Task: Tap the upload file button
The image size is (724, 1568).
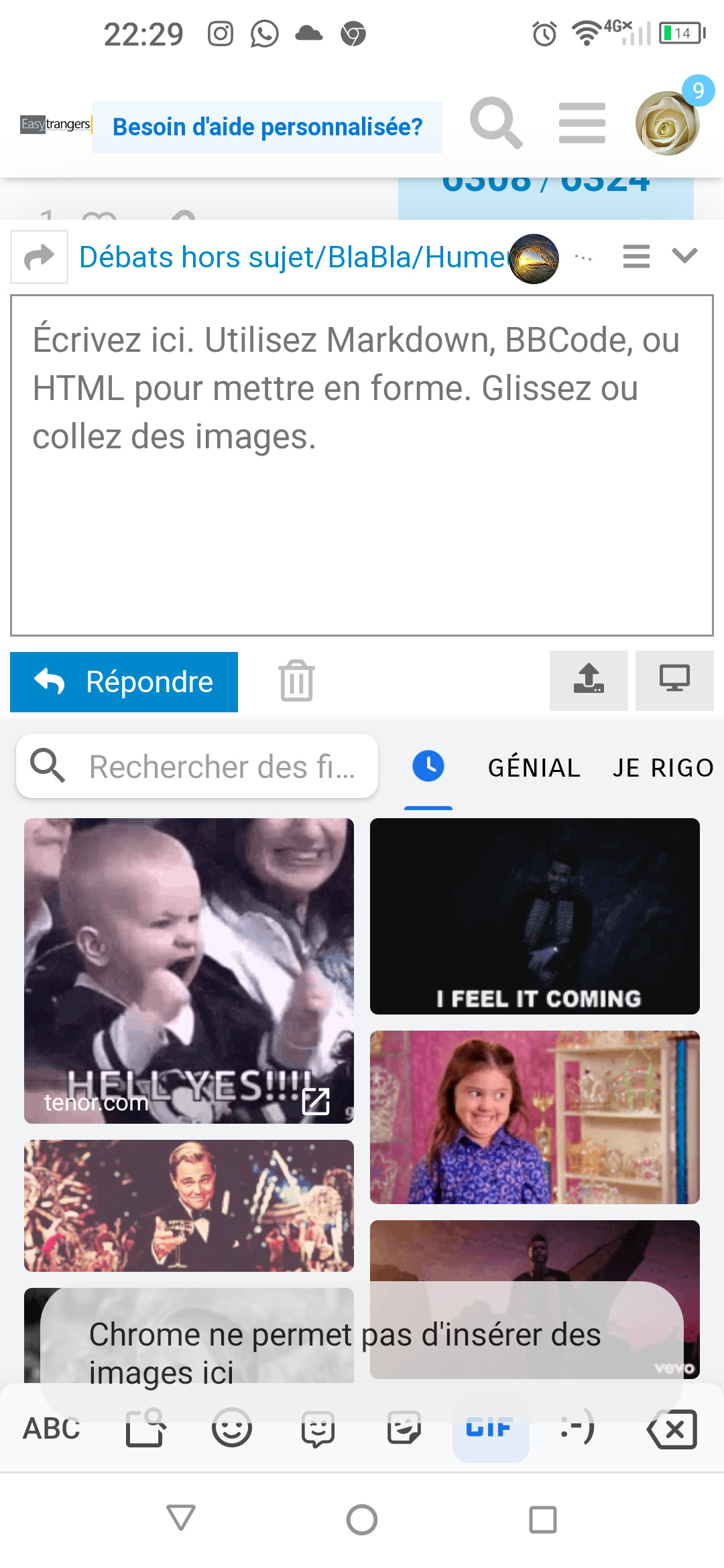Action: click(x=589, y=680)
